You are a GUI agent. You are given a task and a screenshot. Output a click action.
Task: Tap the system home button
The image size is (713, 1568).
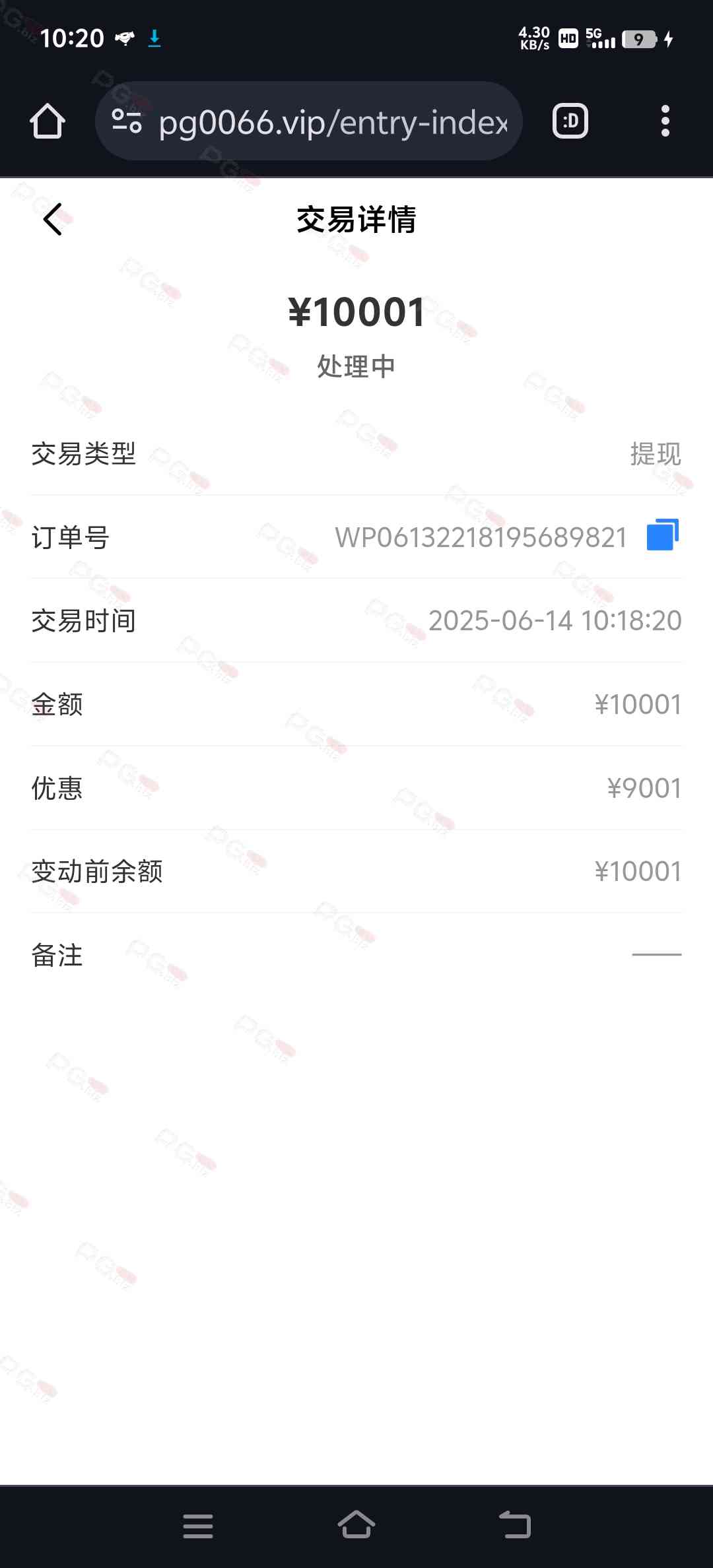point(356,1525)
